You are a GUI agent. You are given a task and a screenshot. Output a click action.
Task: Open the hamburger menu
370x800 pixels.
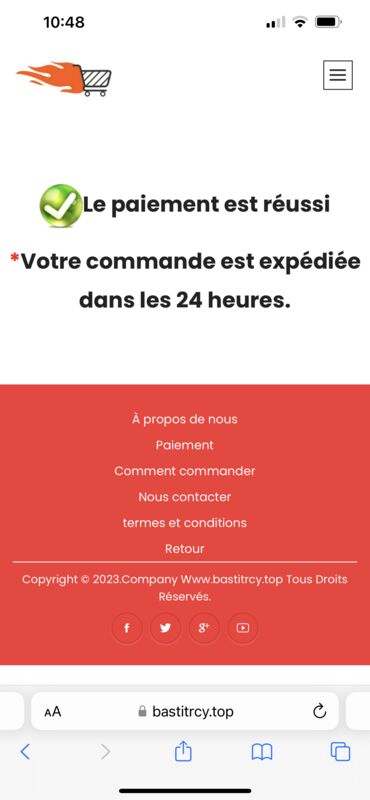point(337,75)
